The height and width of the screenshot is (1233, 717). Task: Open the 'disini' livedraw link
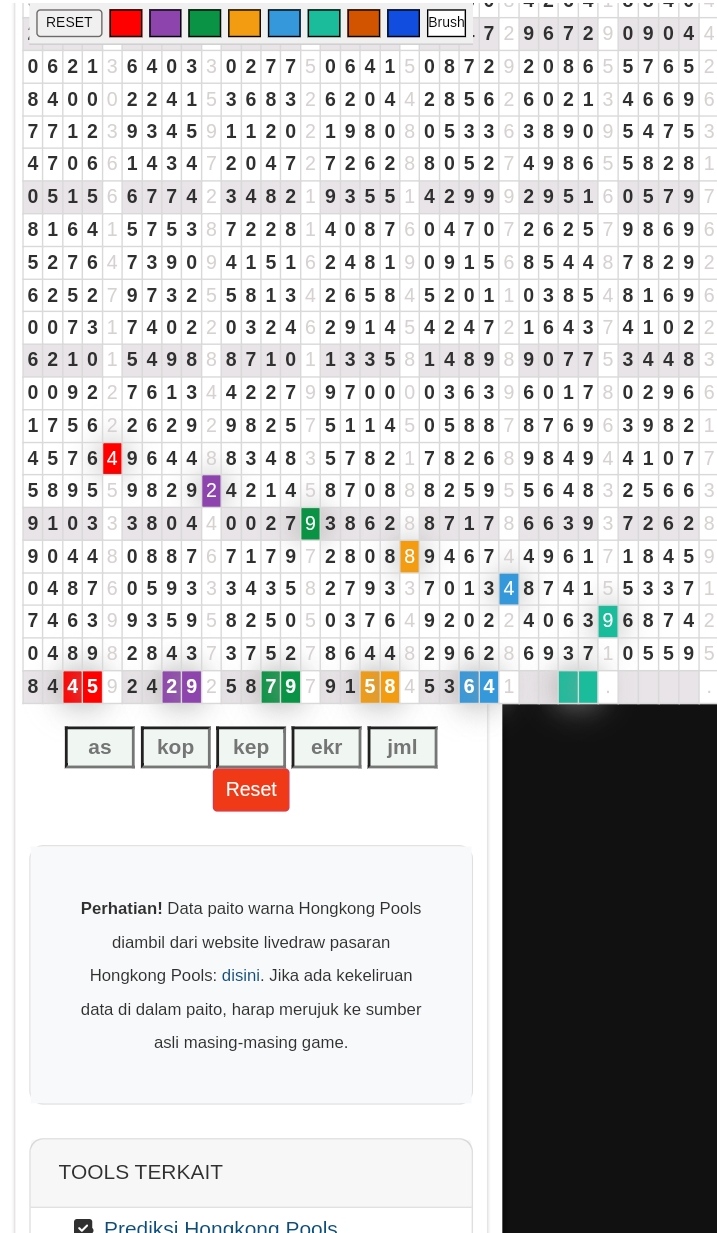pos(241,975)
